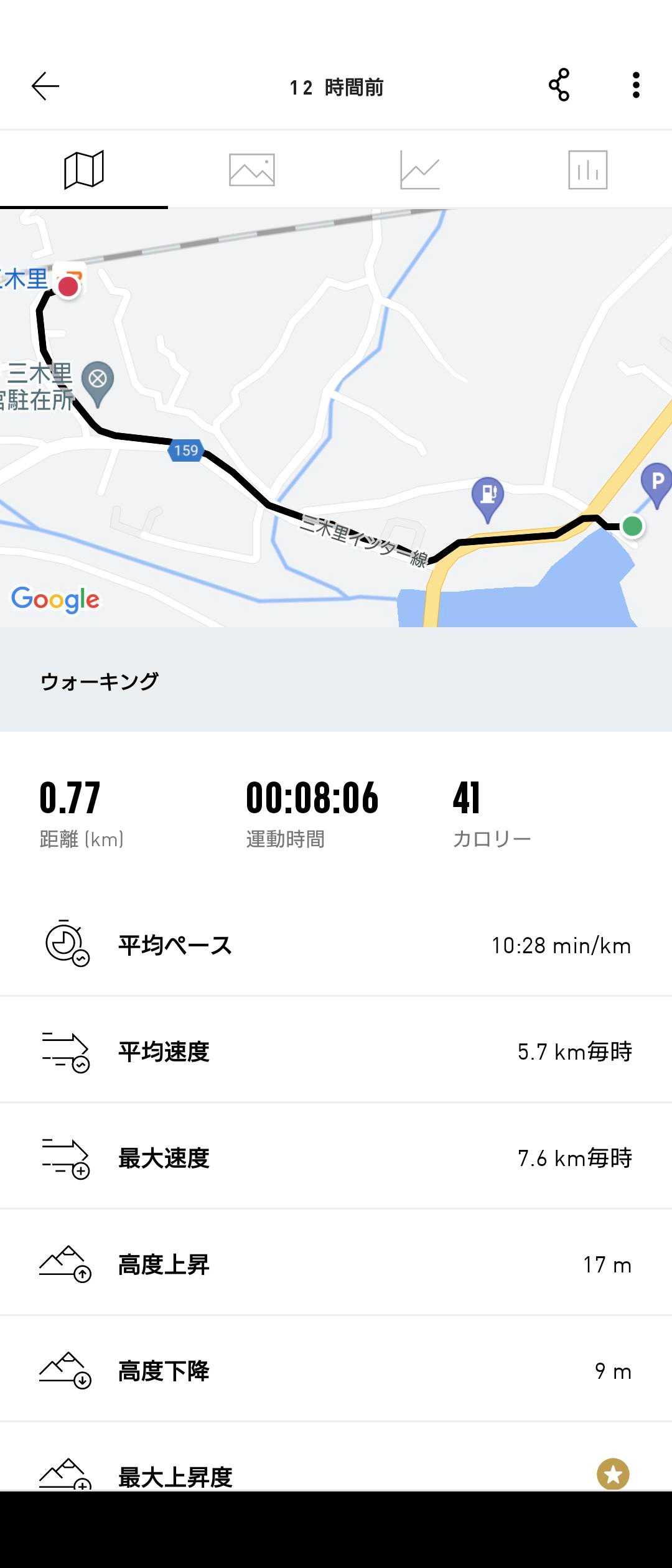Select the map tab
The width and height of the screenshot is (672, 1568).
coord(84,169)
